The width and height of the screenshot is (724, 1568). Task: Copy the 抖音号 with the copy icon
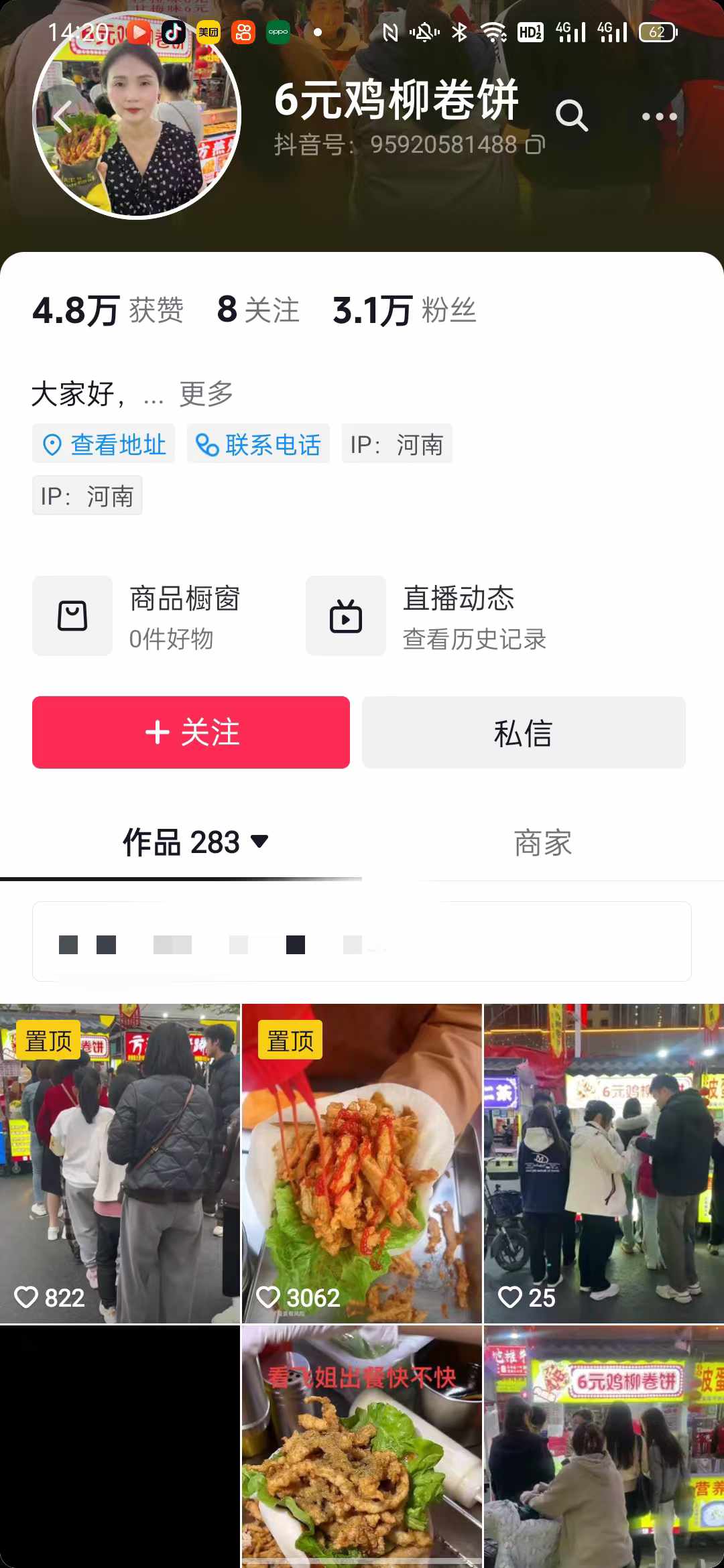click(534, 143)
